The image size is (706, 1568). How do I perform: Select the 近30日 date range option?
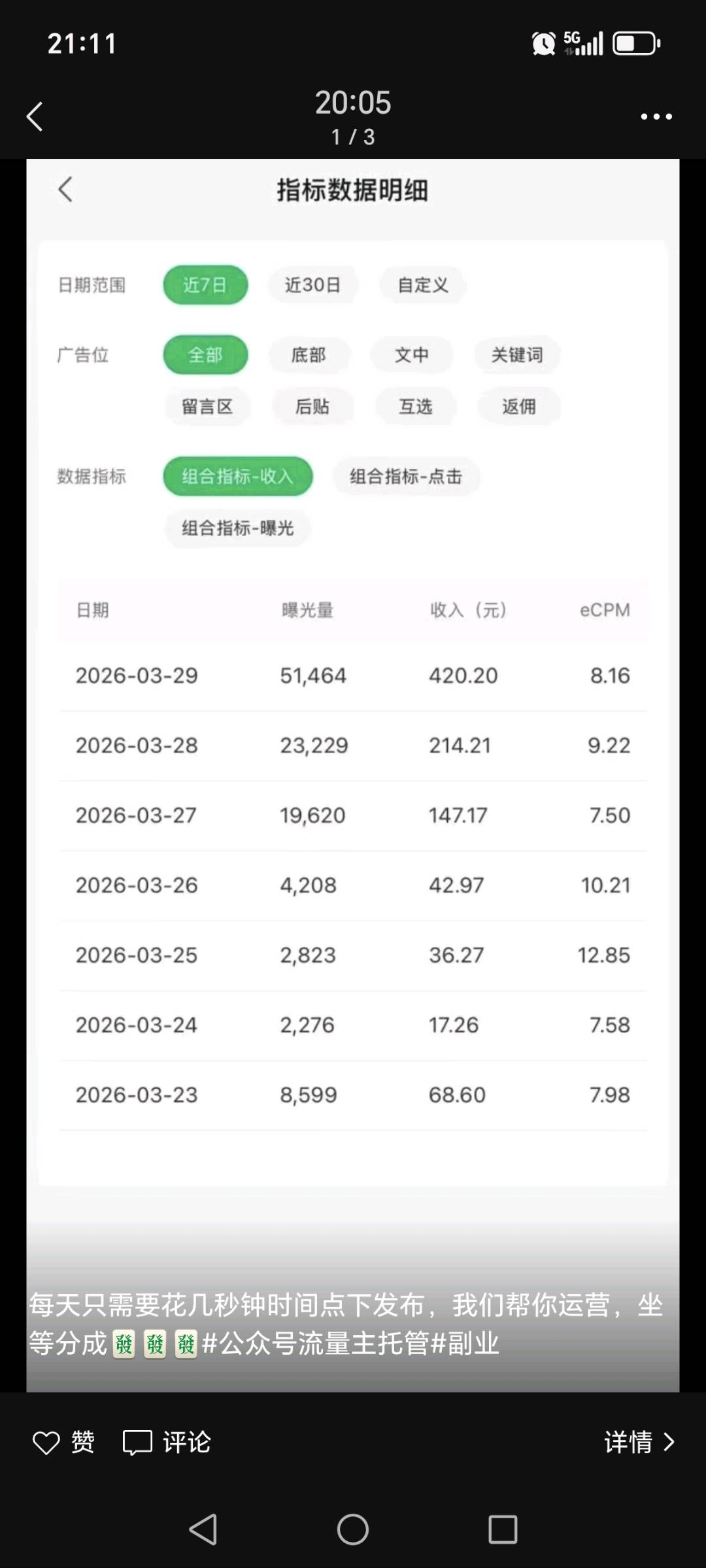(312, 284)
